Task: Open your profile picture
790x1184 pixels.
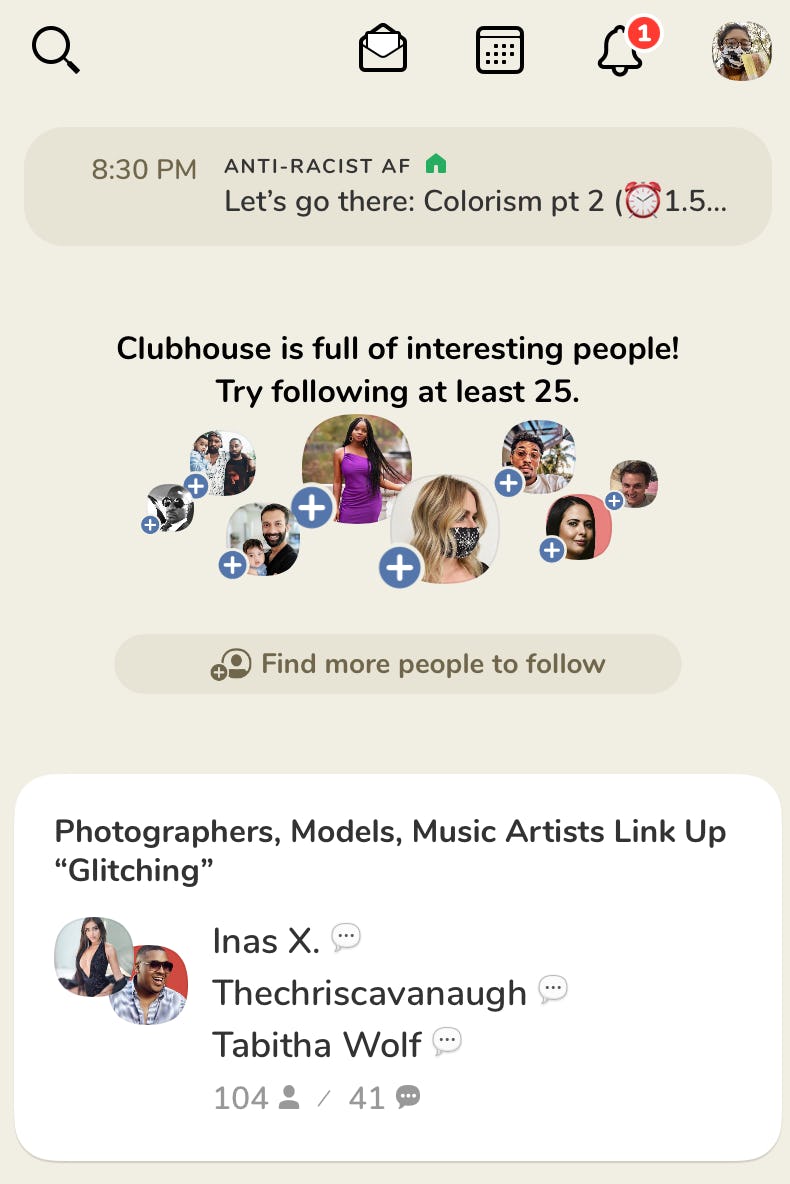Action: point(742,51)
